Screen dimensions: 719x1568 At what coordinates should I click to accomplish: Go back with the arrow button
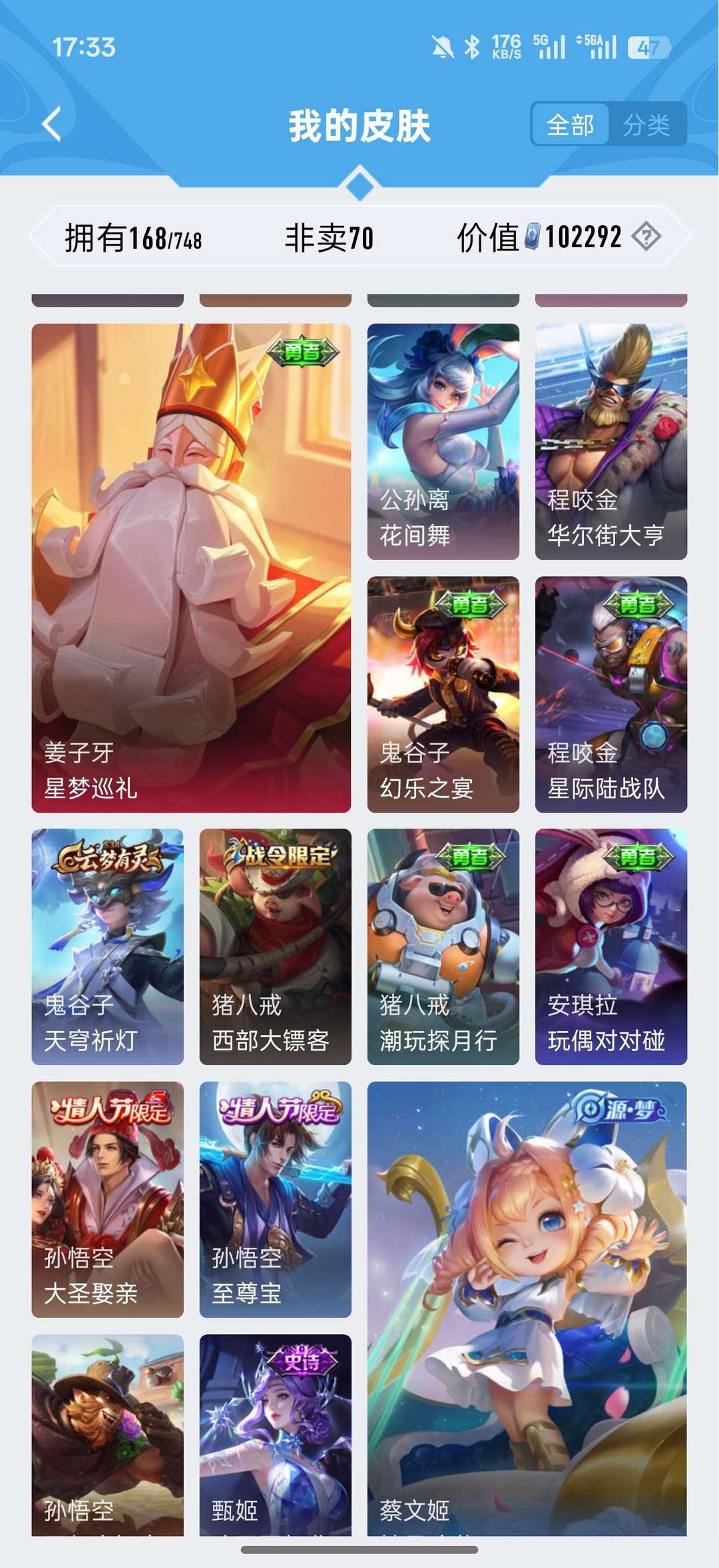tap(52, 123)
